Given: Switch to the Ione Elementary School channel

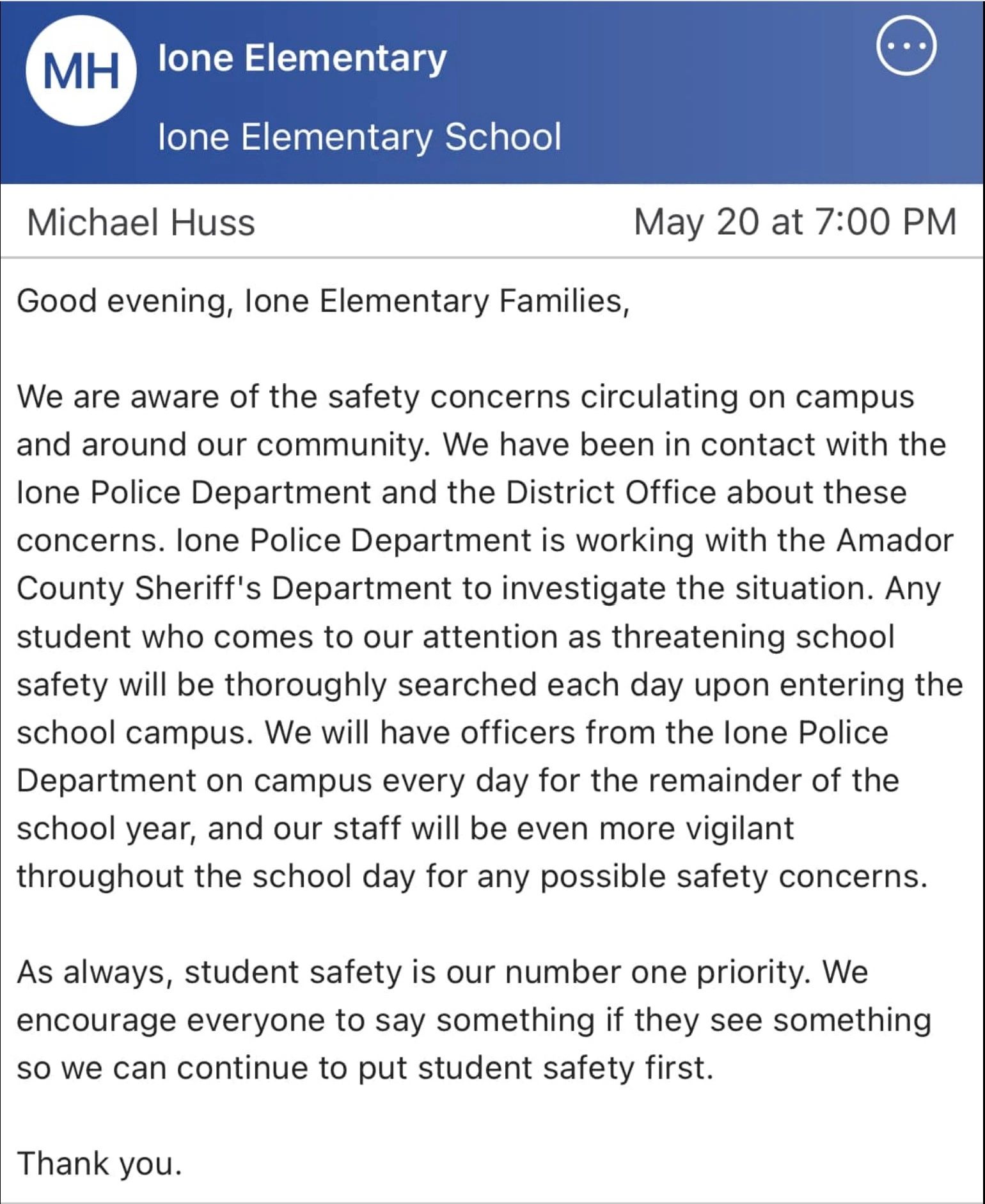Looking at the screenshot, I should pos(360,136).
